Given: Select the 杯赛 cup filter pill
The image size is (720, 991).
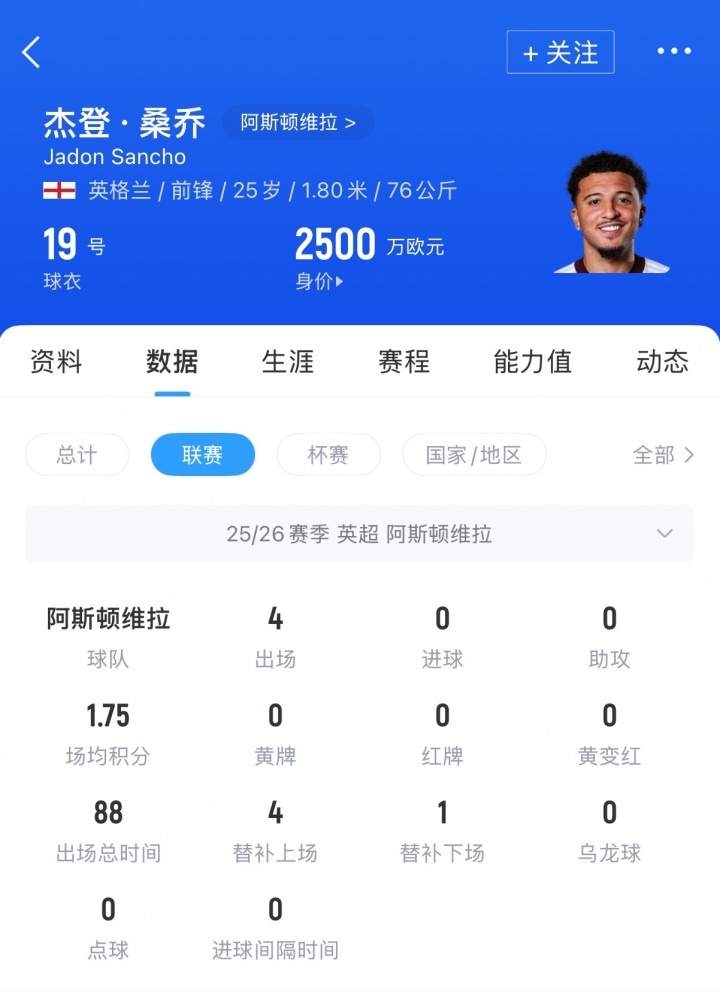Looking at the screenshot, I should click(x=328, y=454).
